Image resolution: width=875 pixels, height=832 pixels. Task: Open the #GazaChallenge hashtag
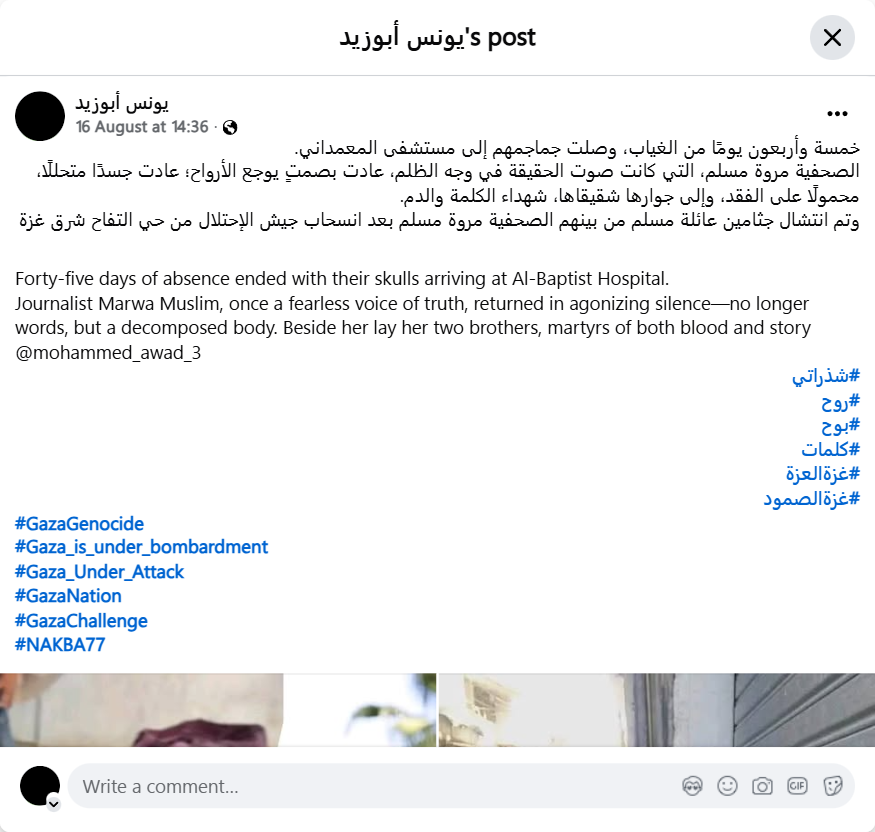point(81,621)
